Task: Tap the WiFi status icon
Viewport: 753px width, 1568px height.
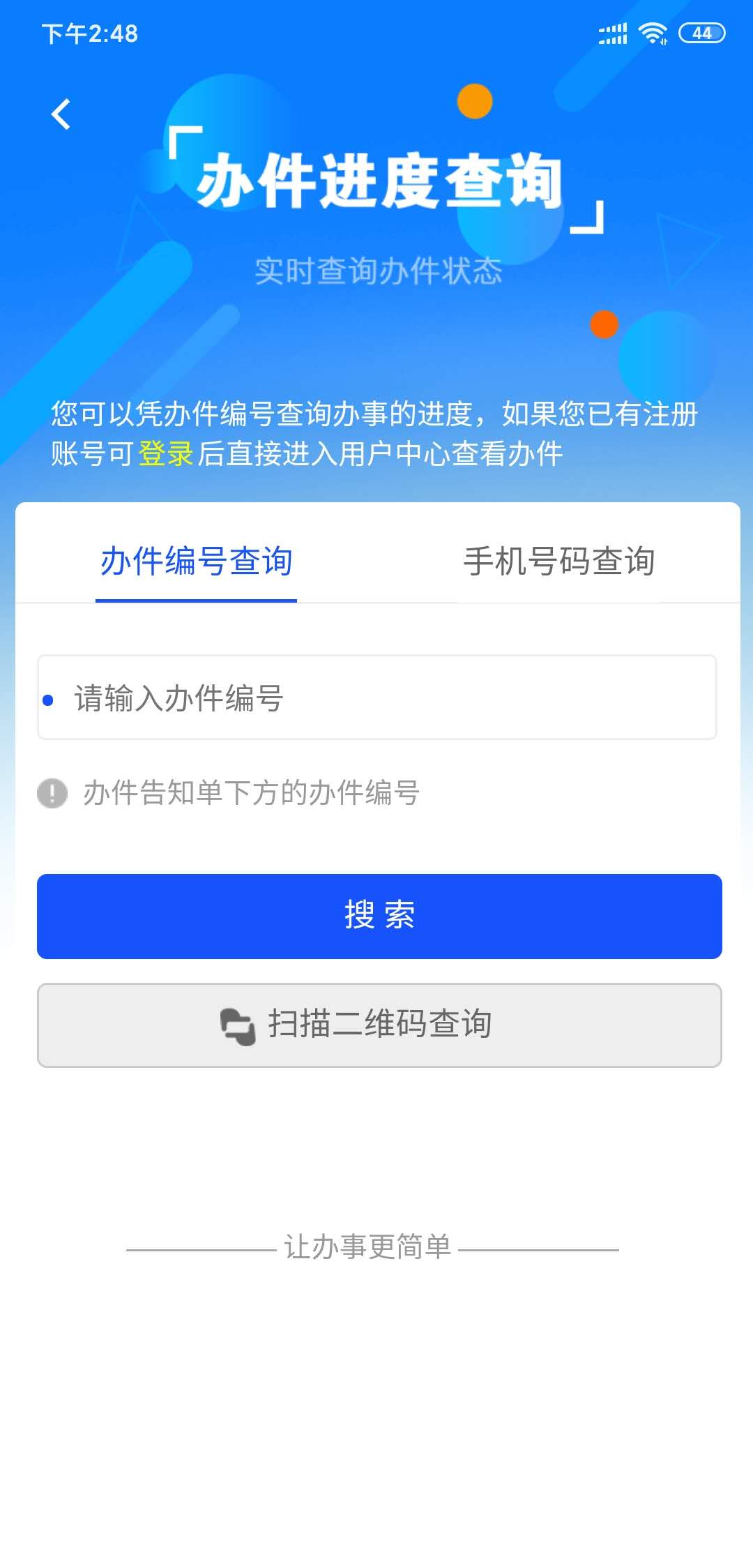Action: (653, 31)
